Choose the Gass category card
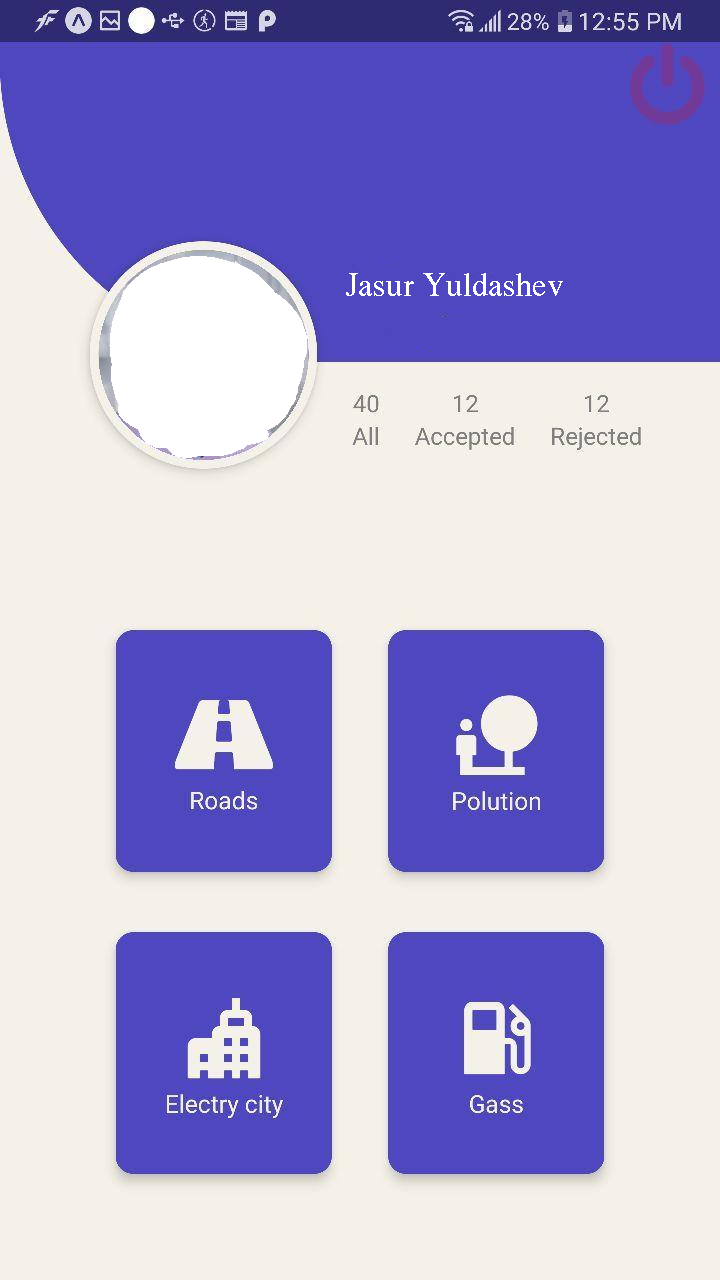Image resolution: width=720 pixels, height=1280 pixels. (x=496, y=1053)
